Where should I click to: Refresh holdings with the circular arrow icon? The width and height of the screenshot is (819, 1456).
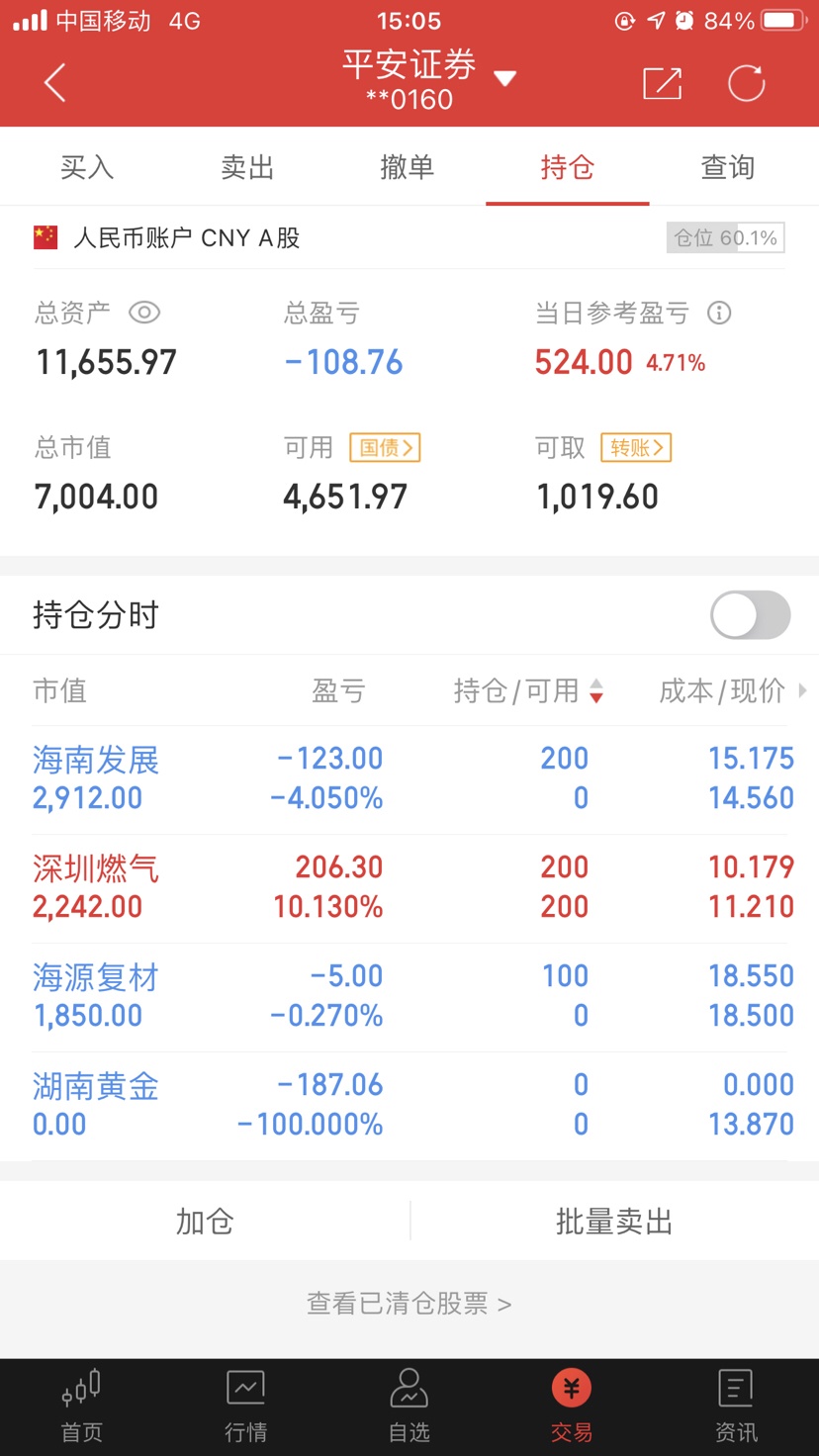(x=747, y=83)
